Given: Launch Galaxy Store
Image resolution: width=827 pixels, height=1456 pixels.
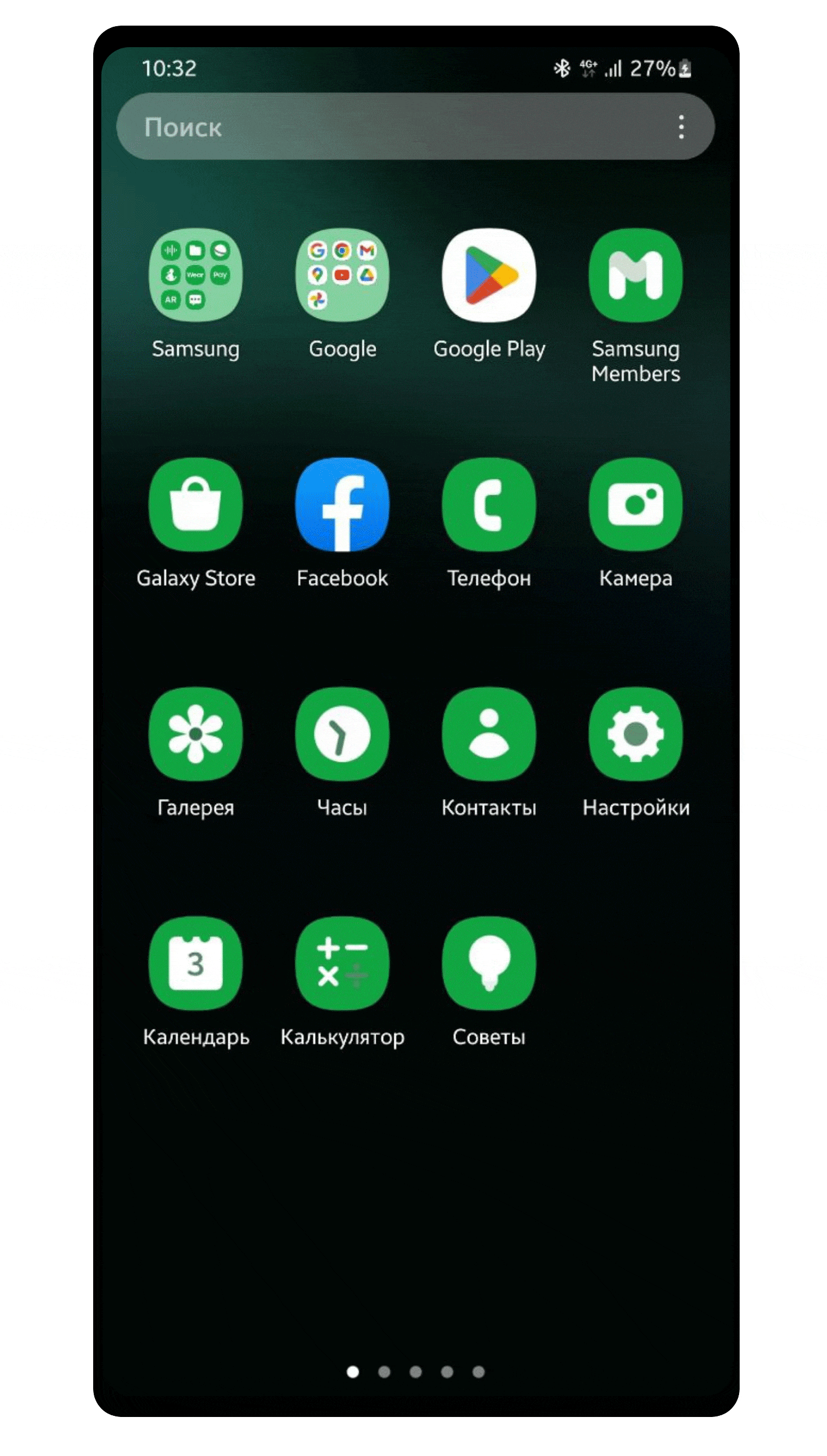Looking at the screenshot, I should pos(196,504).
